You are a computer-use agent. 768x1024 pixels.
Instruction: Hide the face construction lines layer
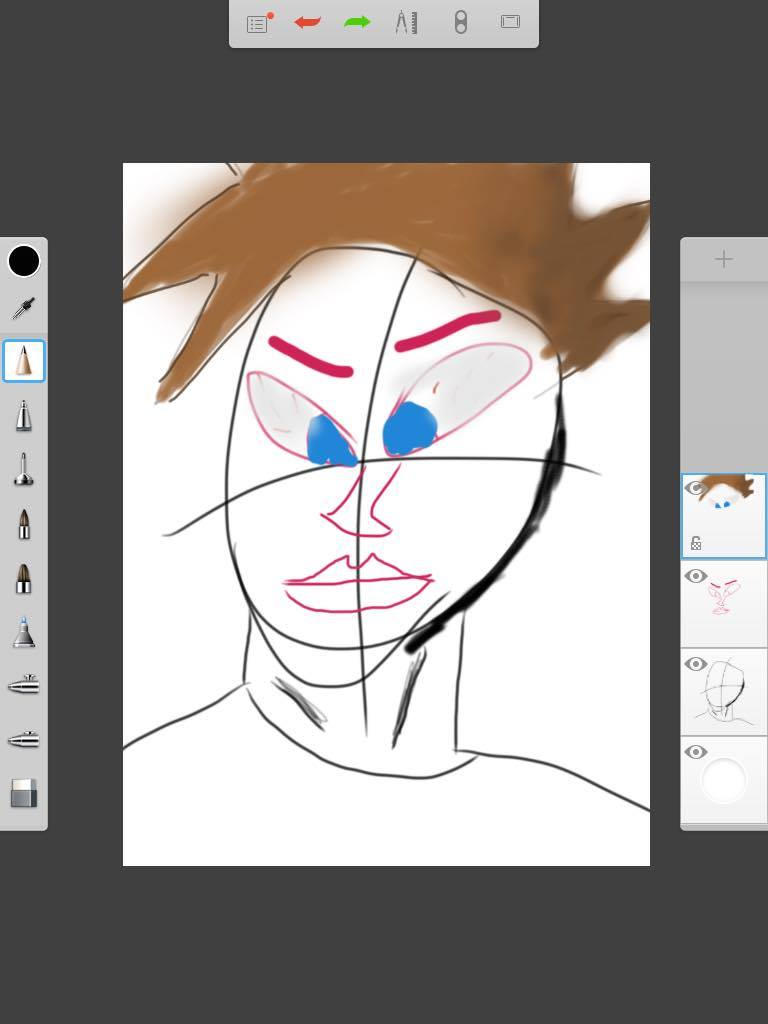(x=697, y=664)
